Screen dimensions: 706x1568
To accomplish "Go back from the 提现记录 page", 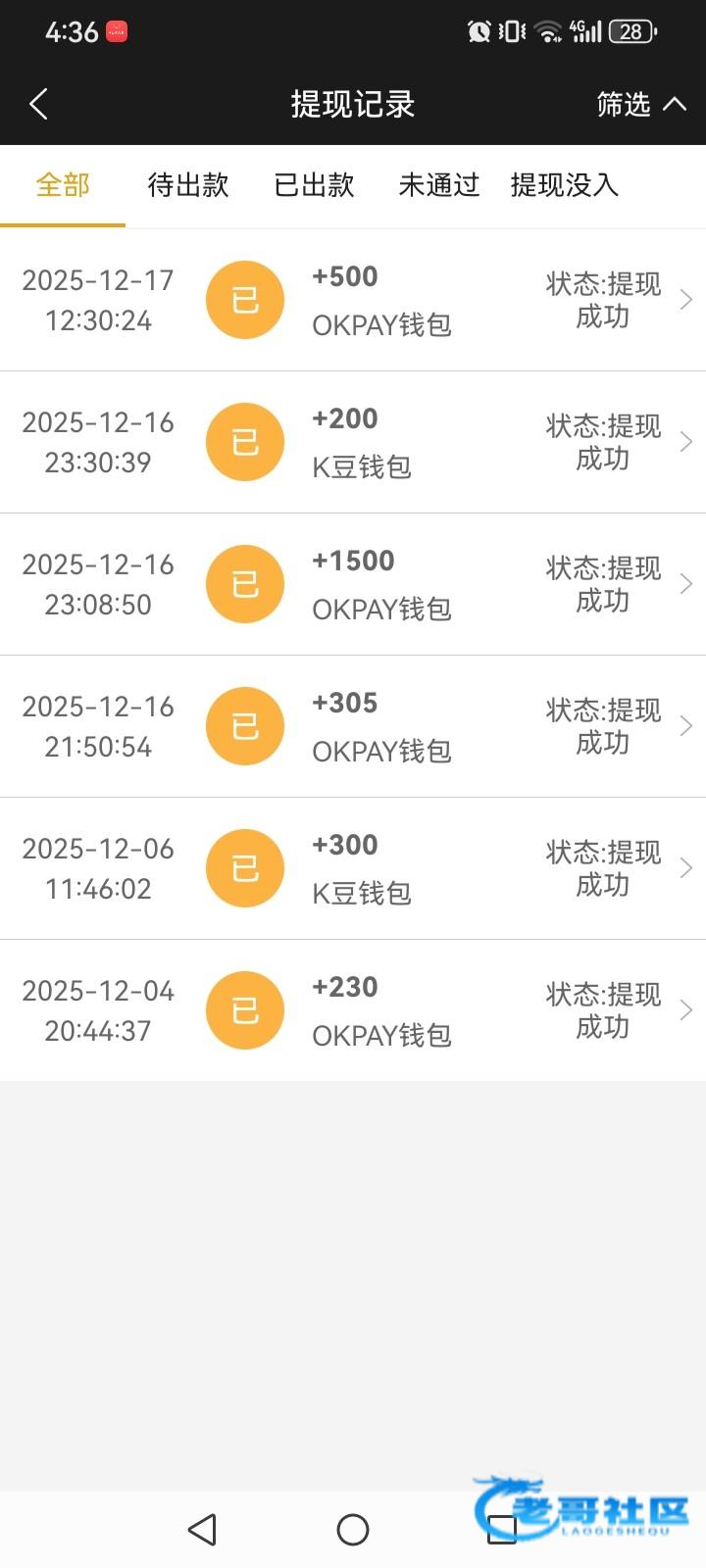I will tap(39, 104).
